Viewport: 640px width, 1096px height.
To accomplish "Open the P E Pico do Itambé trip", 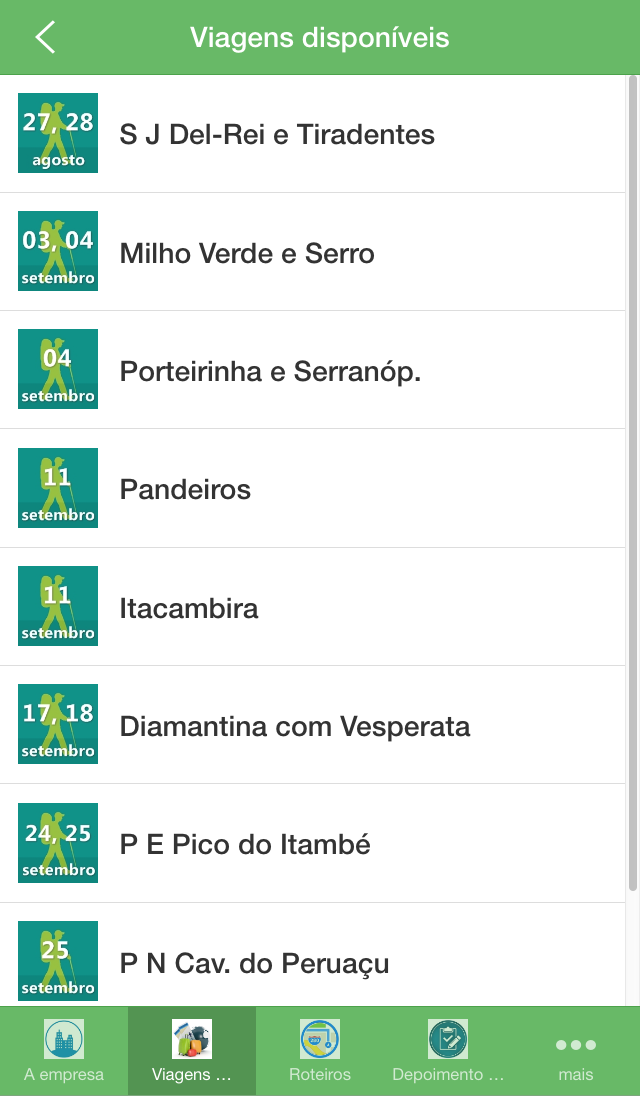I will [x=312, y=843].
